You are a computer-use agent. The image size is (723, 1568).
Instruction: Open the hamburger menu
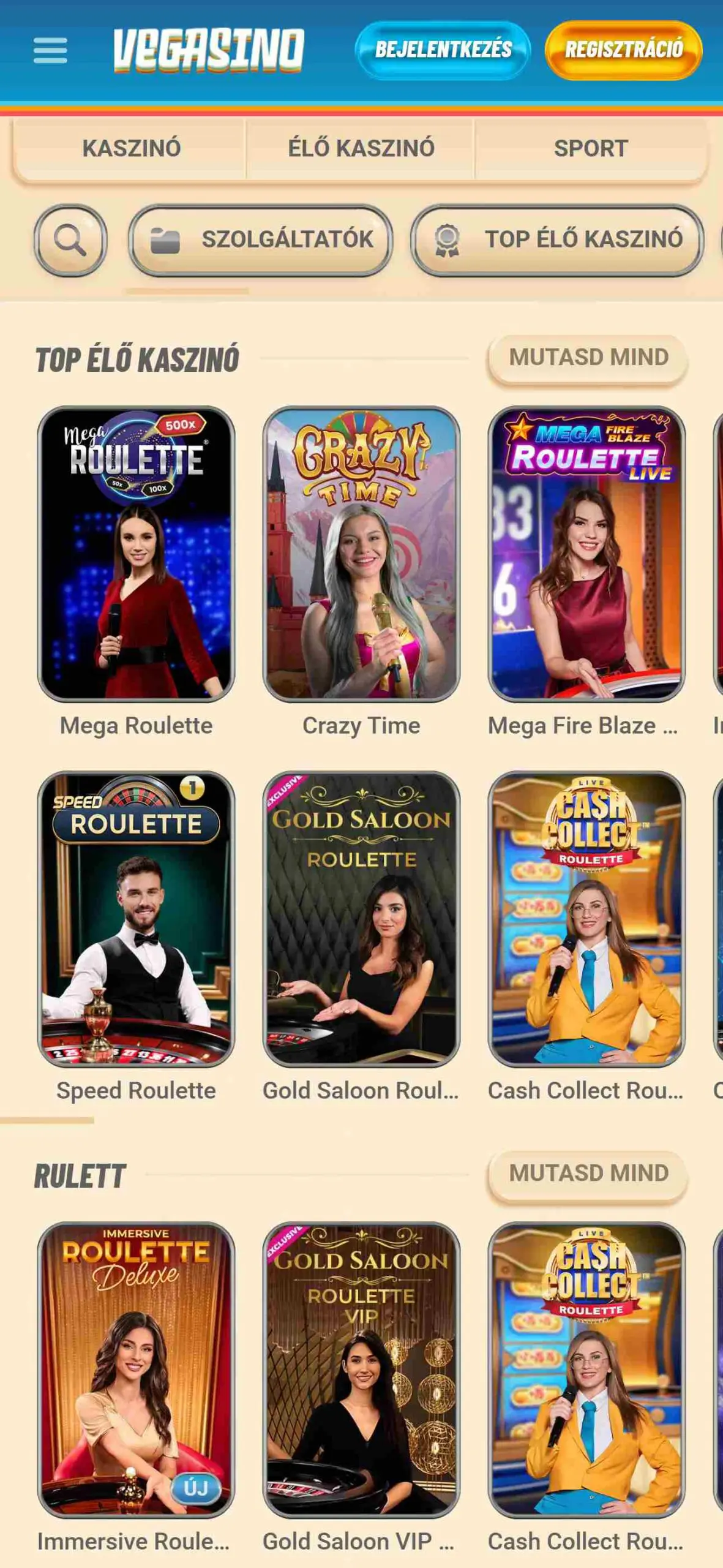point(50,50)
